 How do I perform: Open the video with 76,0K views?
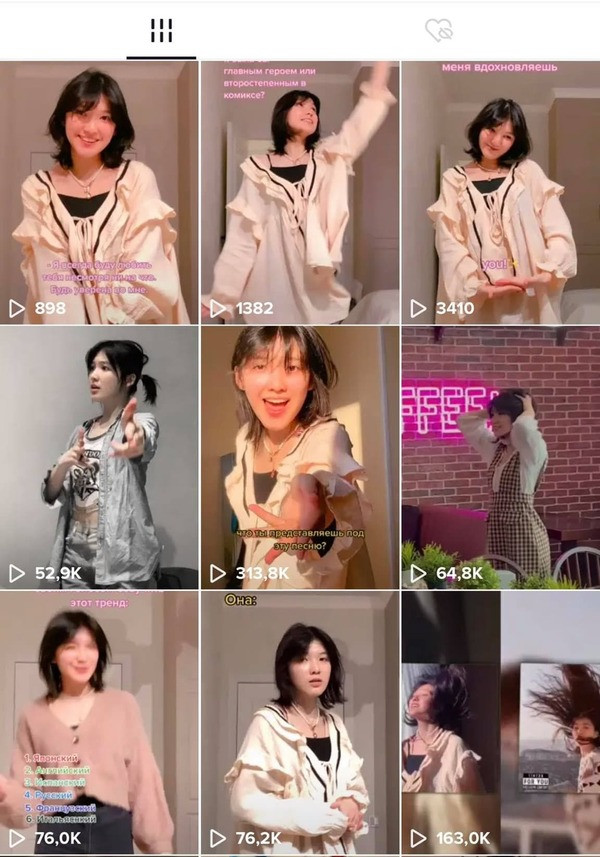99,721
